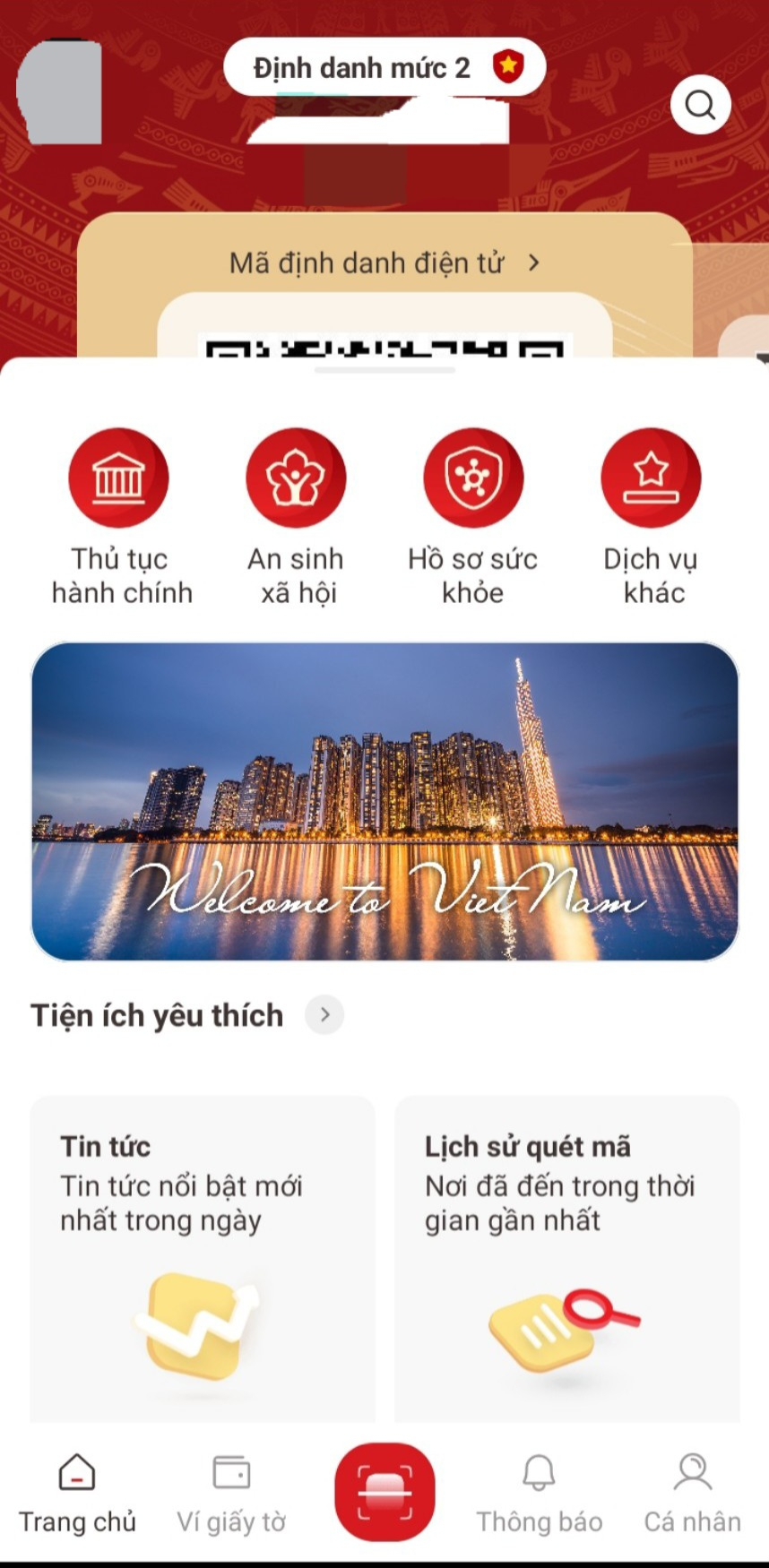Tap the Định danh mức 2 badge
The image size is (769, 1568).
point(384,67)
